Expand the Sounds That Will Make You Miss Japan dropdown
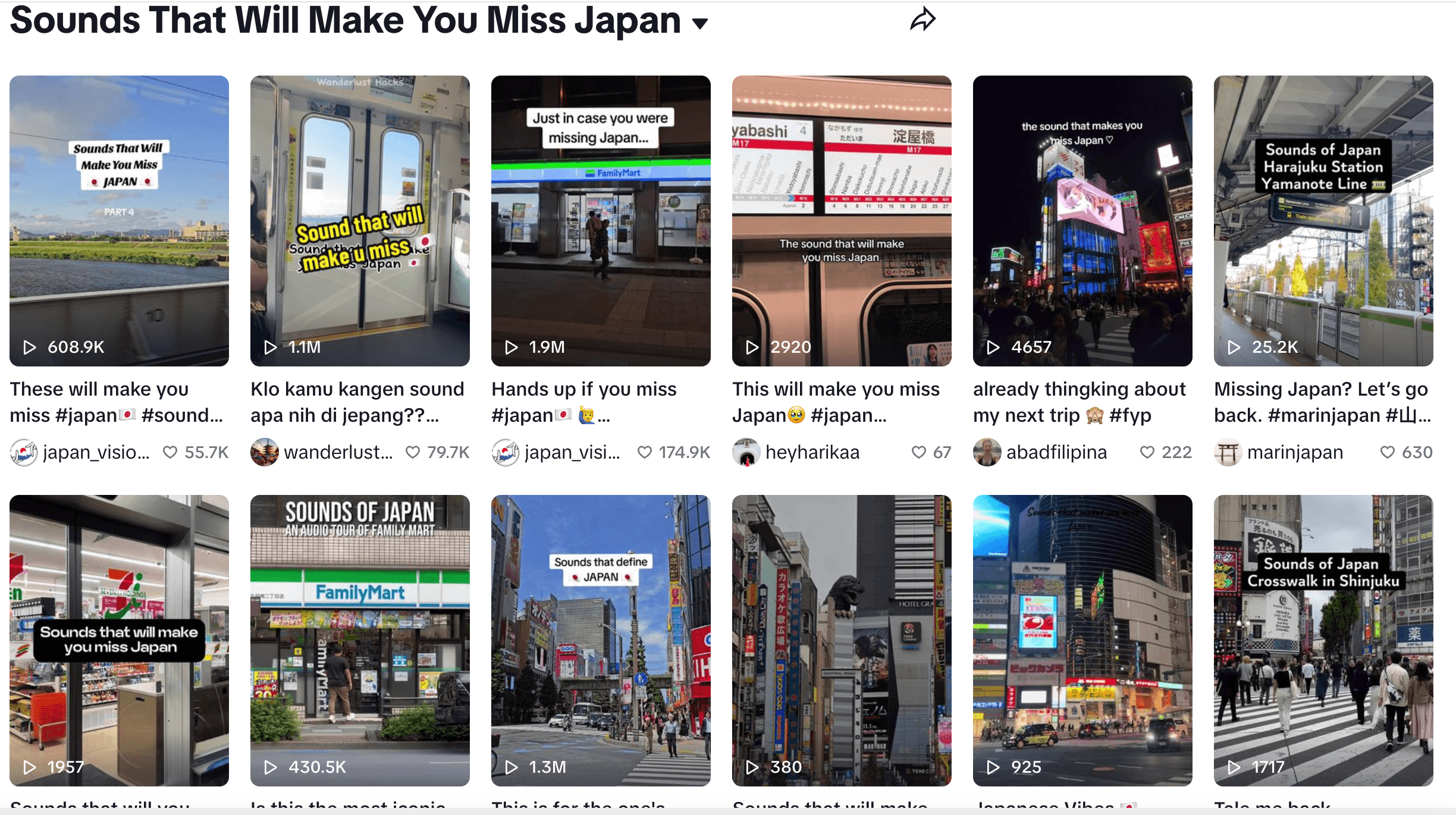The width and height of the screenshot is (1456, 815). pyautogui.click(x=701, y=24)
